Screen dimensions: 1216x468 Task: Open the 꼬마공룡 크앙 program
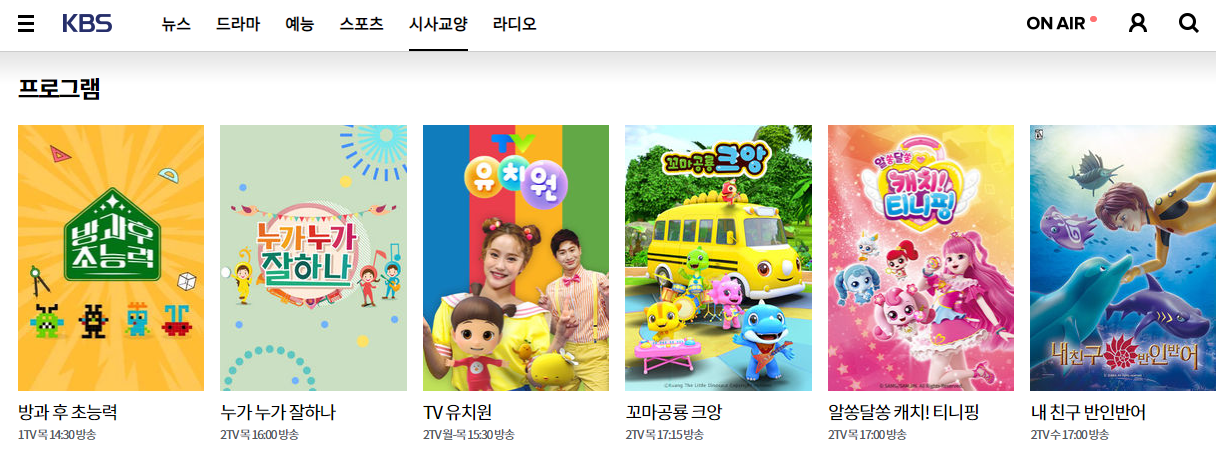[718, 258]
